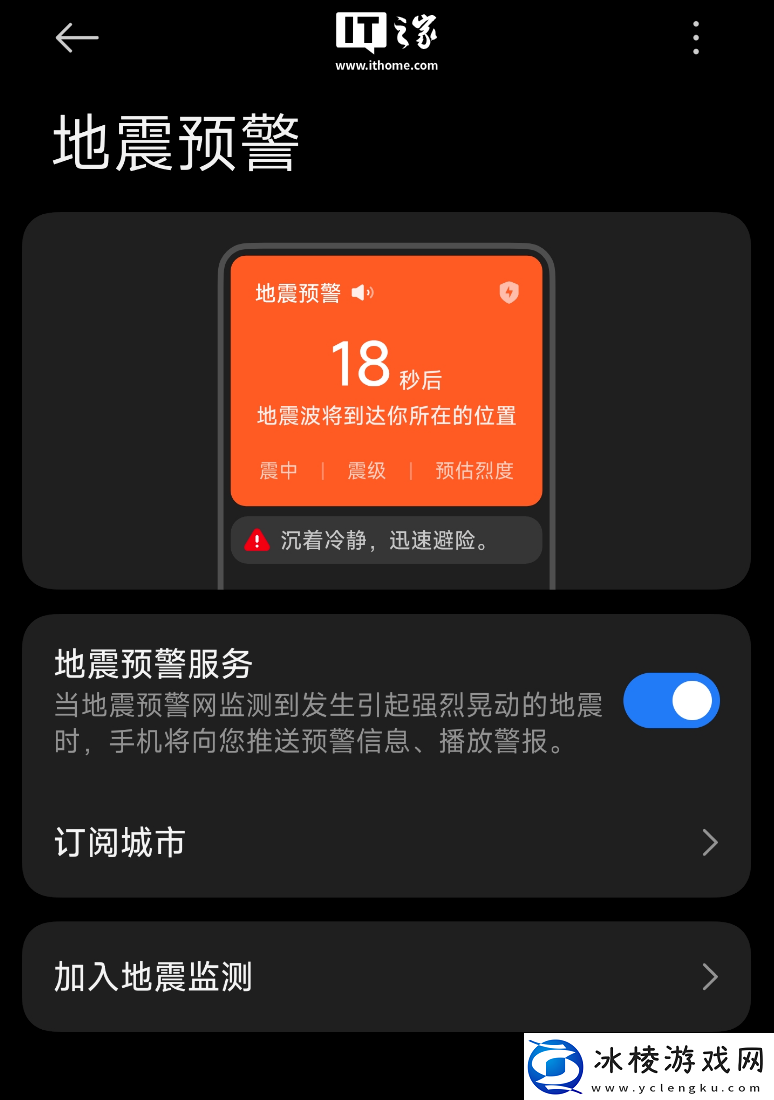Tap the blue toggle next to the service description
Viewport: 774px width, 1100px height.
pyautogui.click(x=671, y=701)
